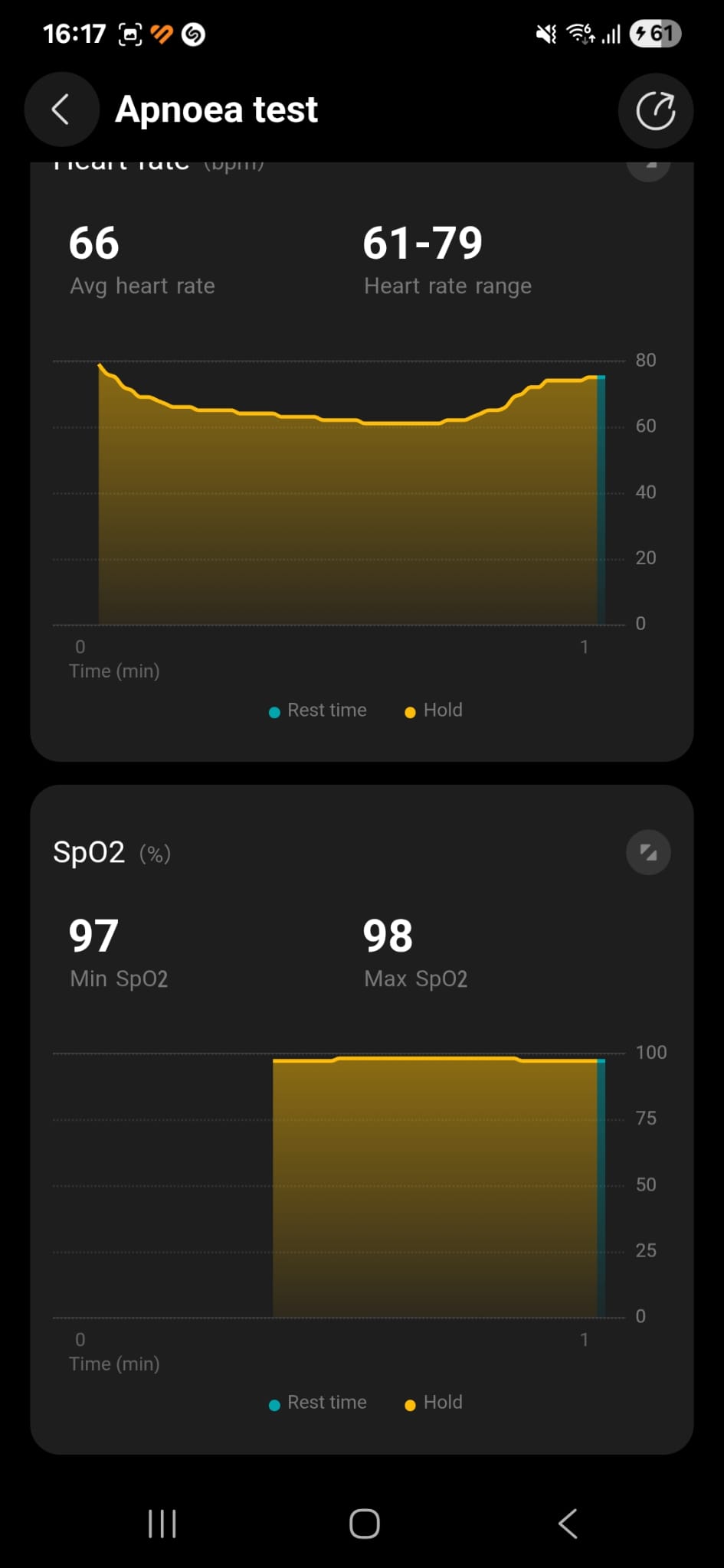Tap the system home button
The width and height of the screenshot is (724, 1568).
click(x=364, y=1524)
